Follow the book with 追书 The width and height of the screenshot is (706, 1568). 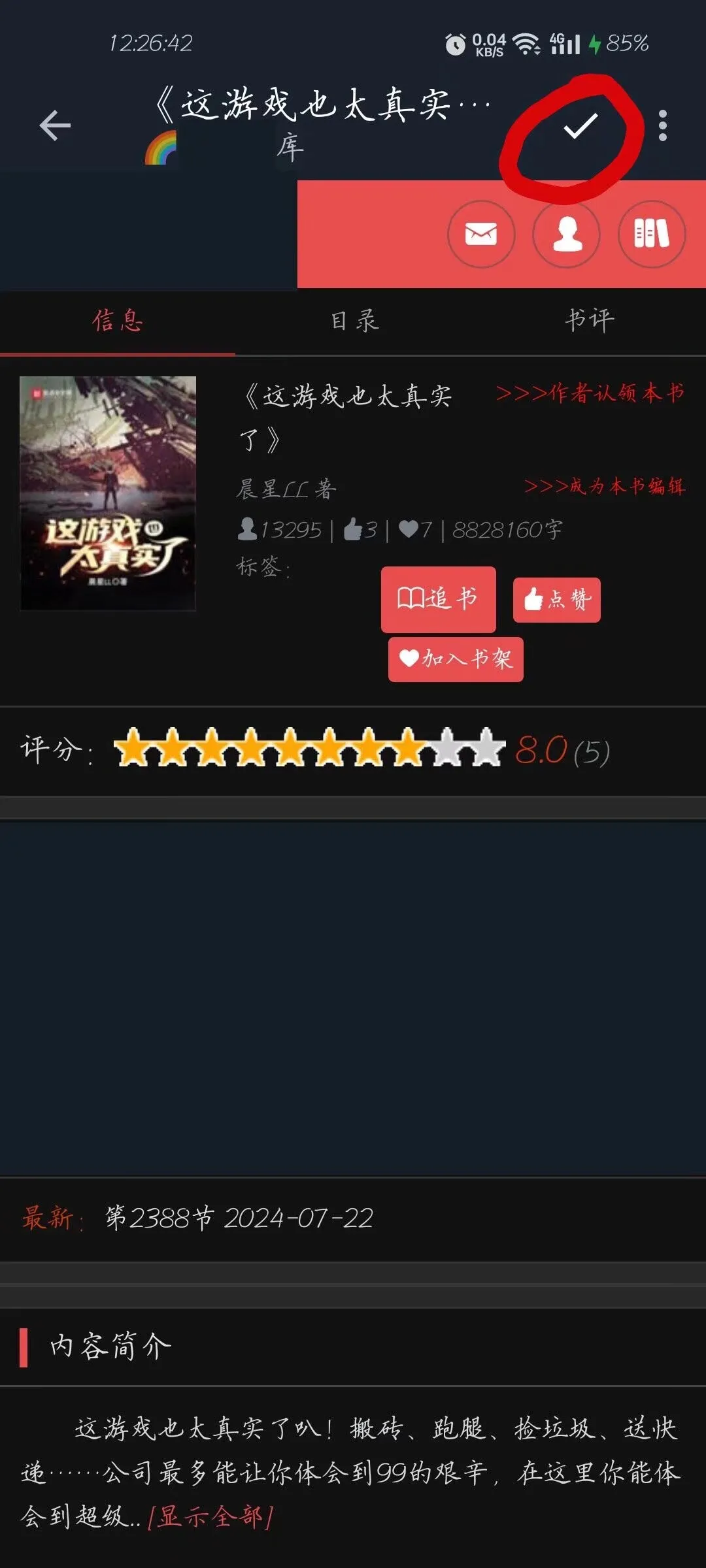tap(438, 598)
